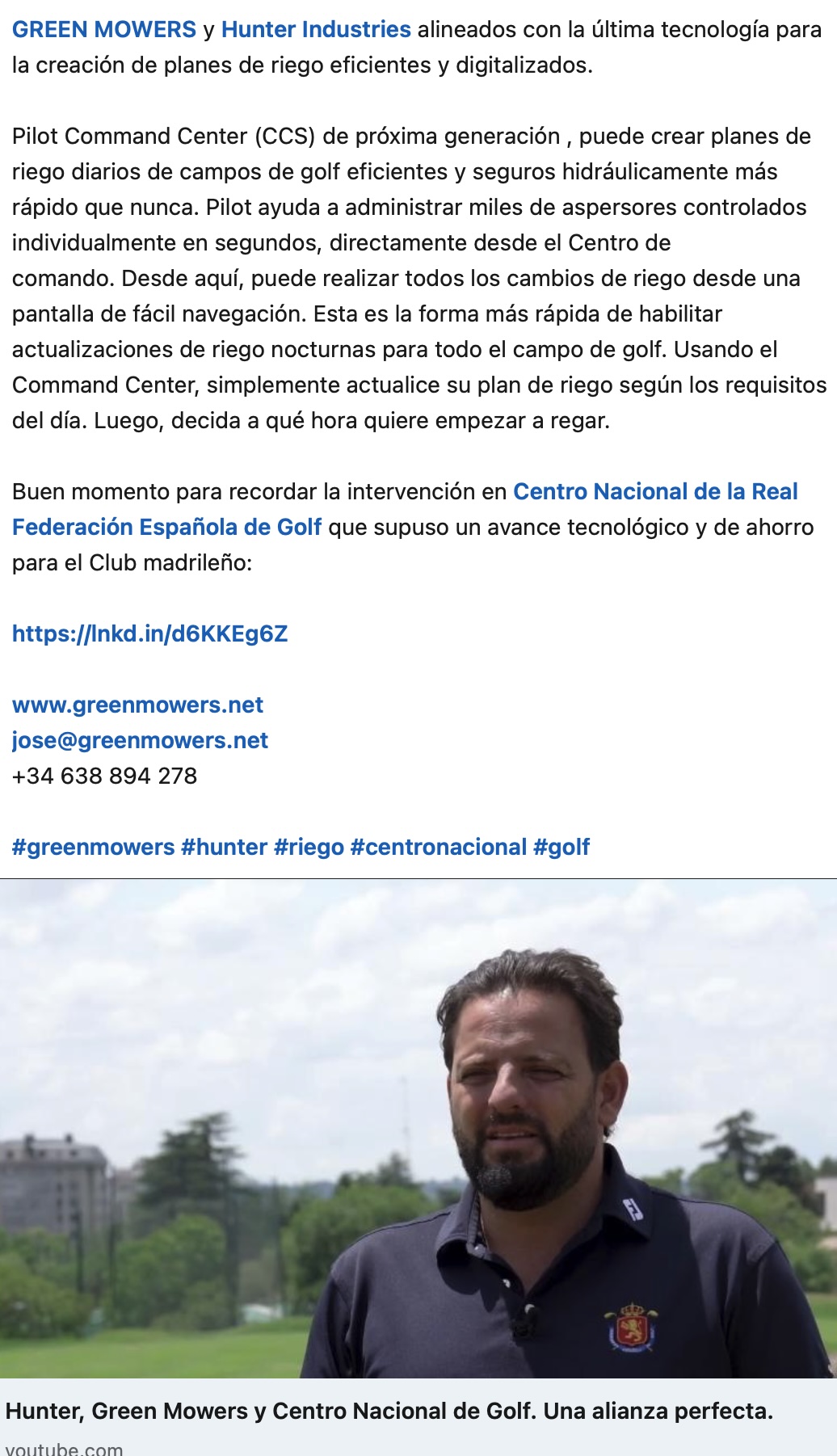Open the #golf hashtag
Screen dimensions: 837x1456
561,848
